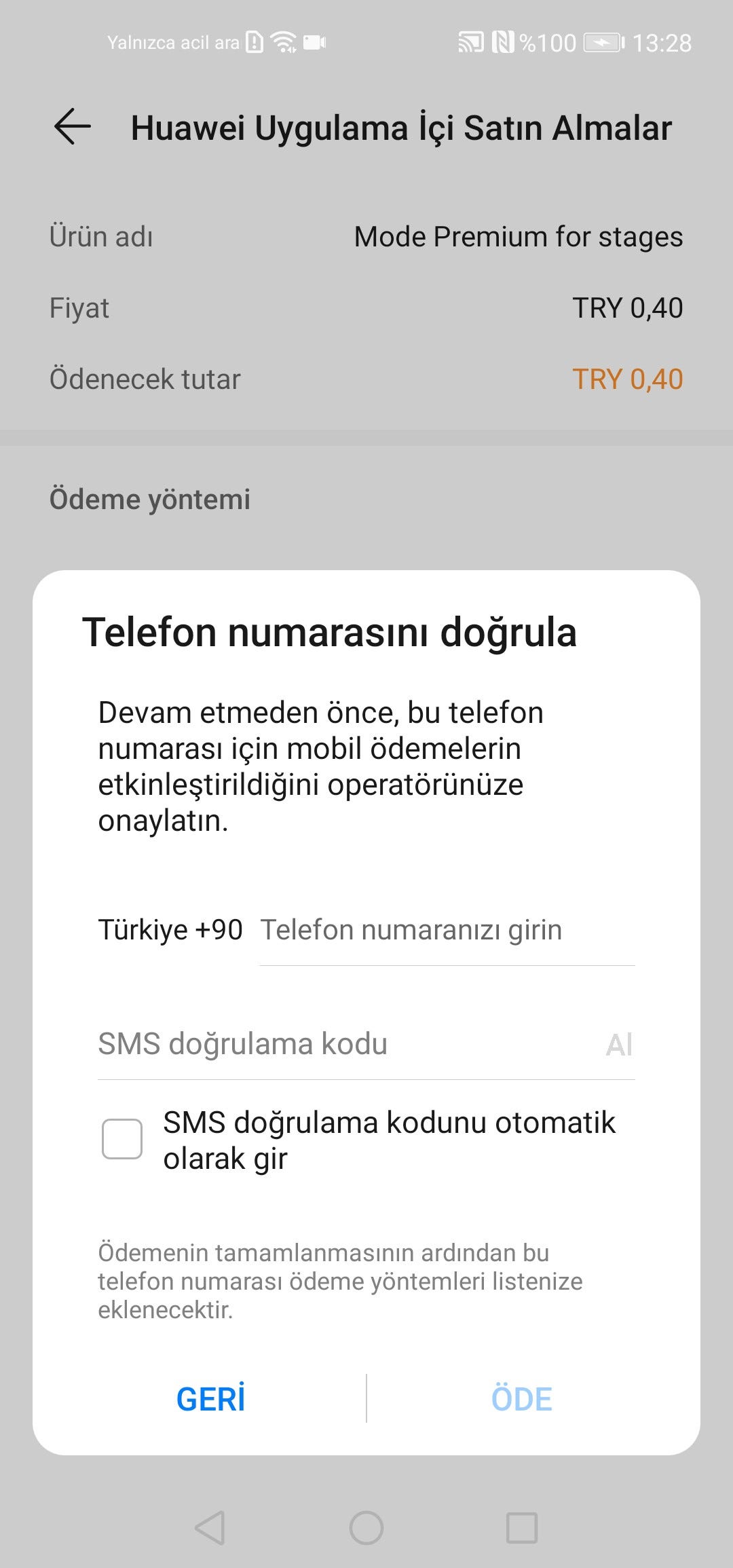The width and height of the screenshot is (733, 1568).
Task: Tap GERİ to close the dialog
Action: point(210,1399)
